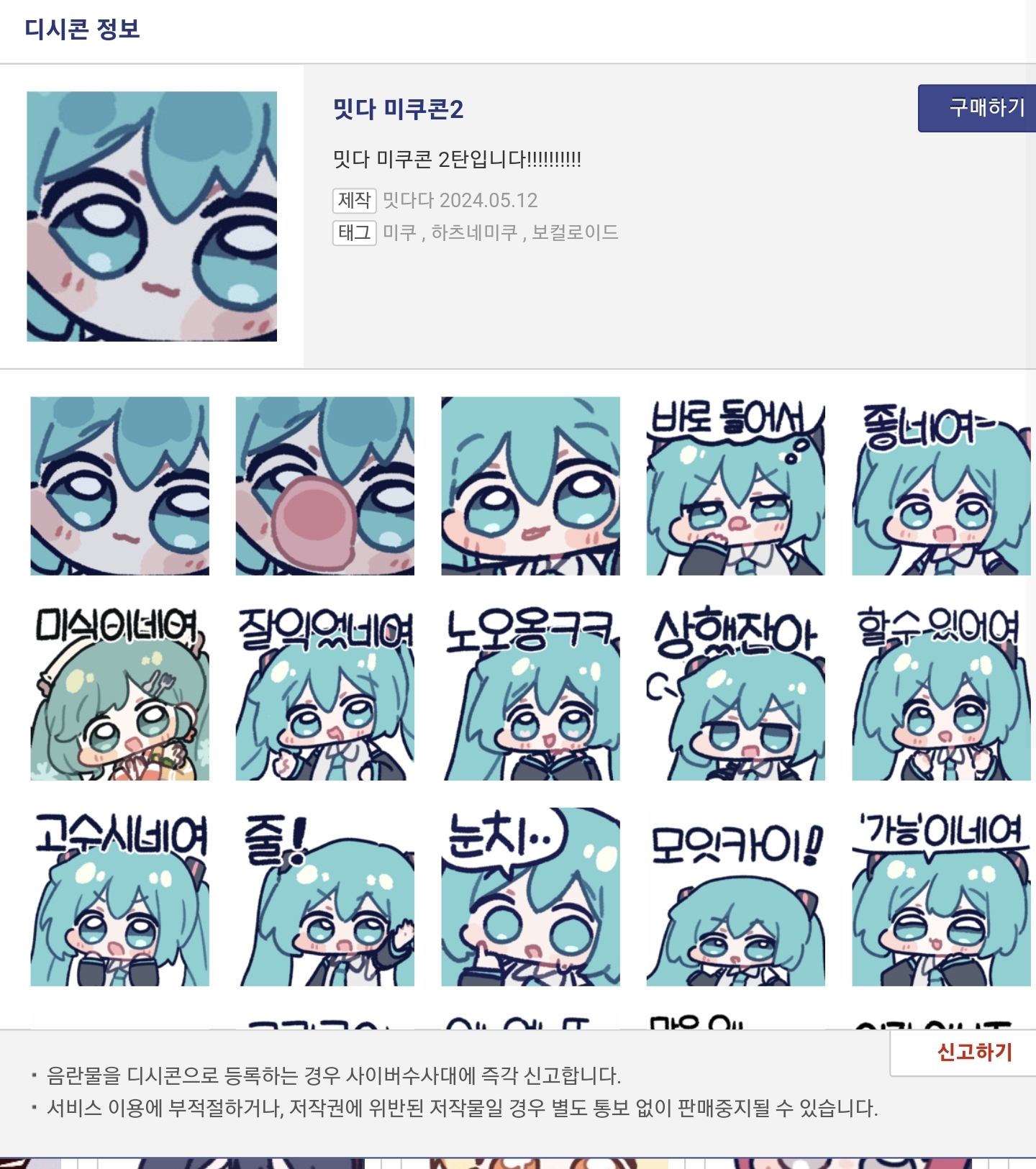Tap the 모잇카이! sticker

[735, 897]
